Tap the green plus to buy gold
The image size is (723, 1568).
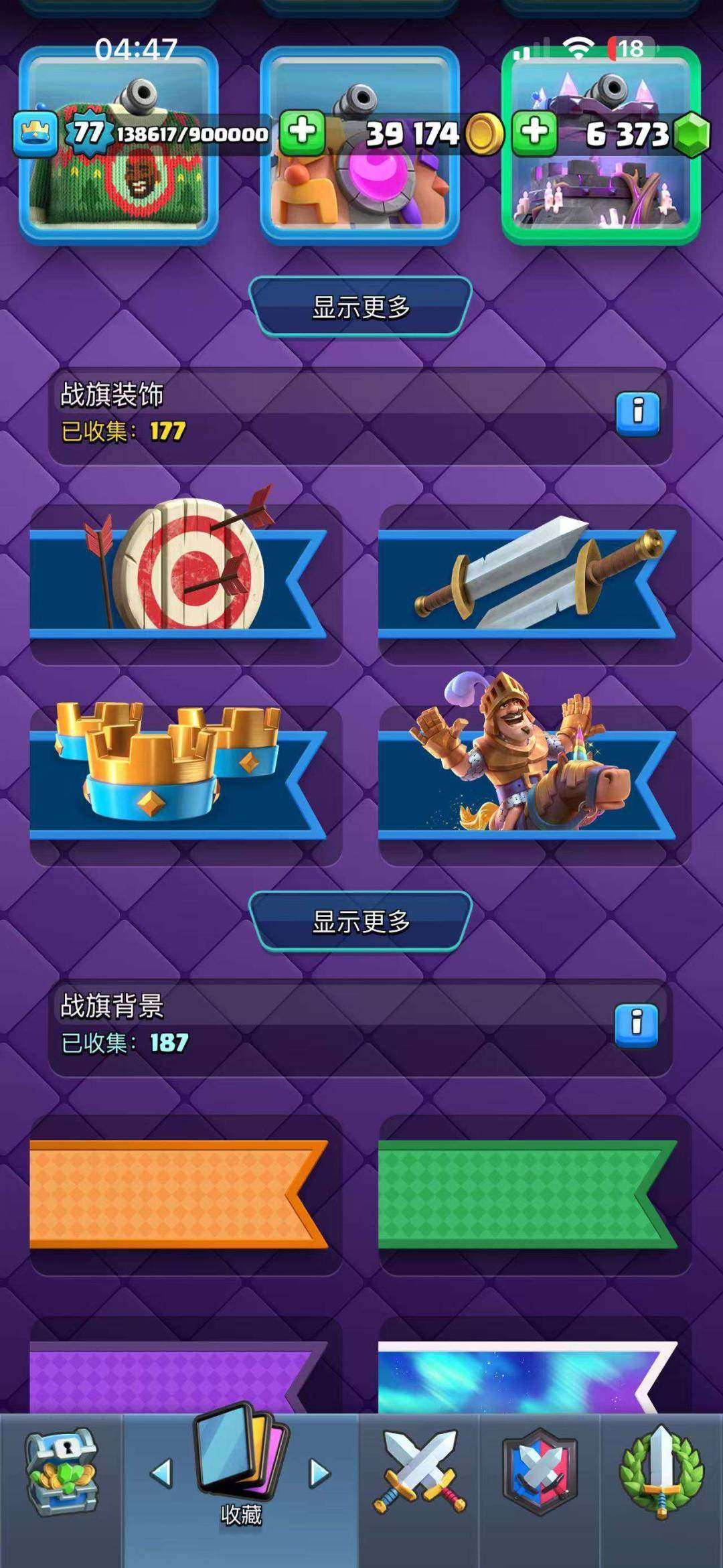305,132
